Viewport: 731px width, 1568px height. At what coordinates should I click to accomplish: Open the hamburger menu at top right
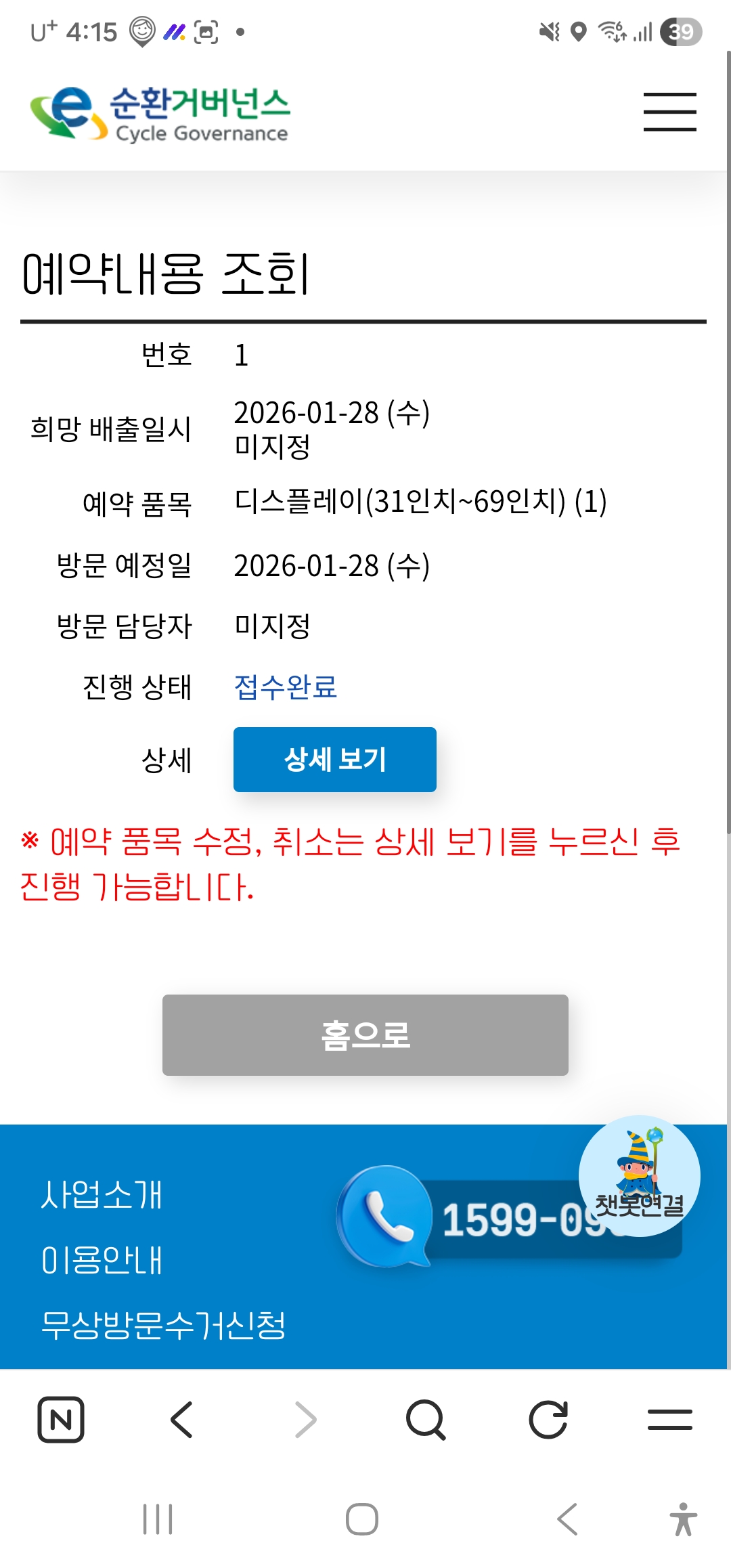pos(669,112)
